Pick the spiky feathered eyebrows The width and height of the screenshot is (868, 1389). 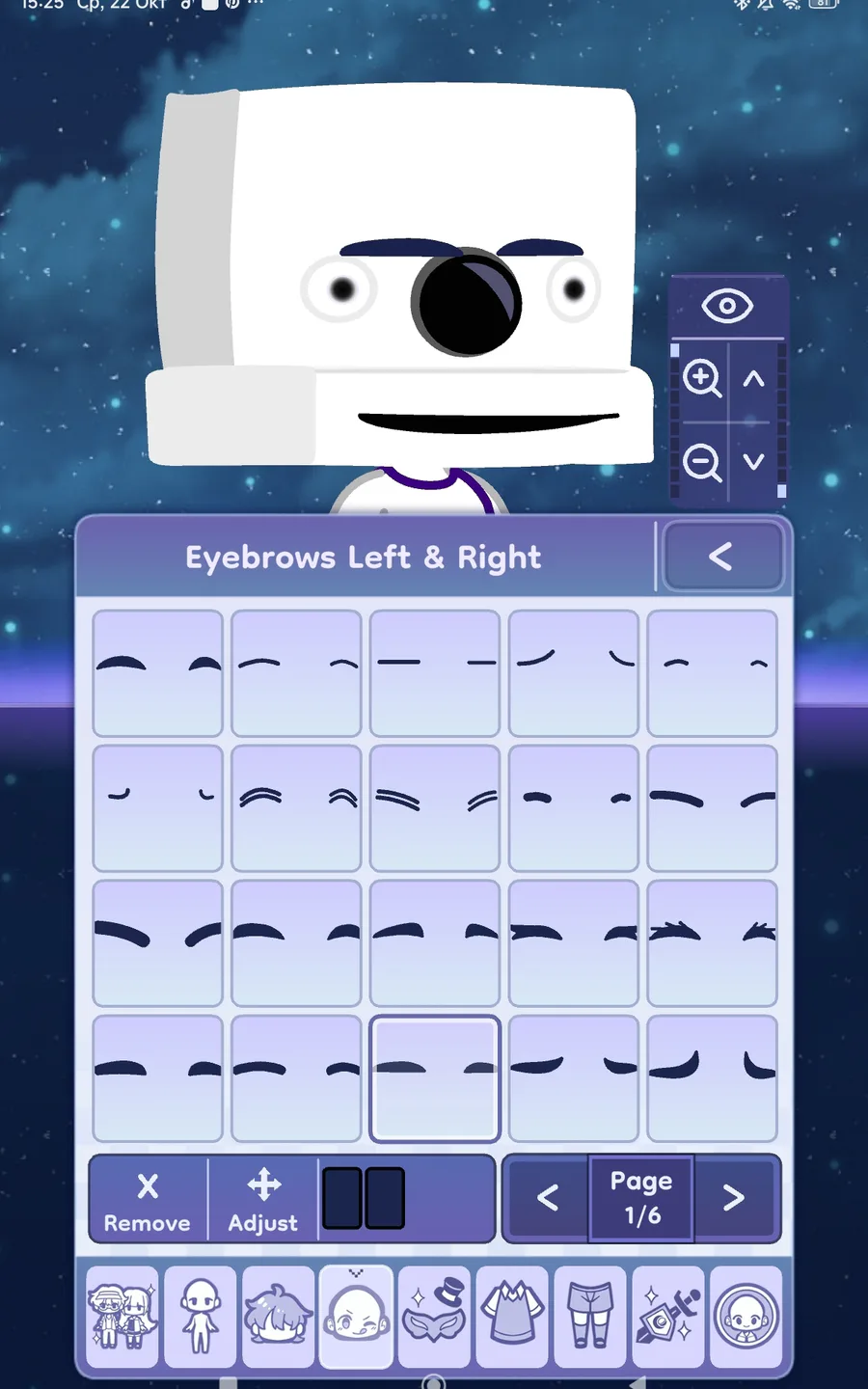pyautogui.click(x=712, y=942)
